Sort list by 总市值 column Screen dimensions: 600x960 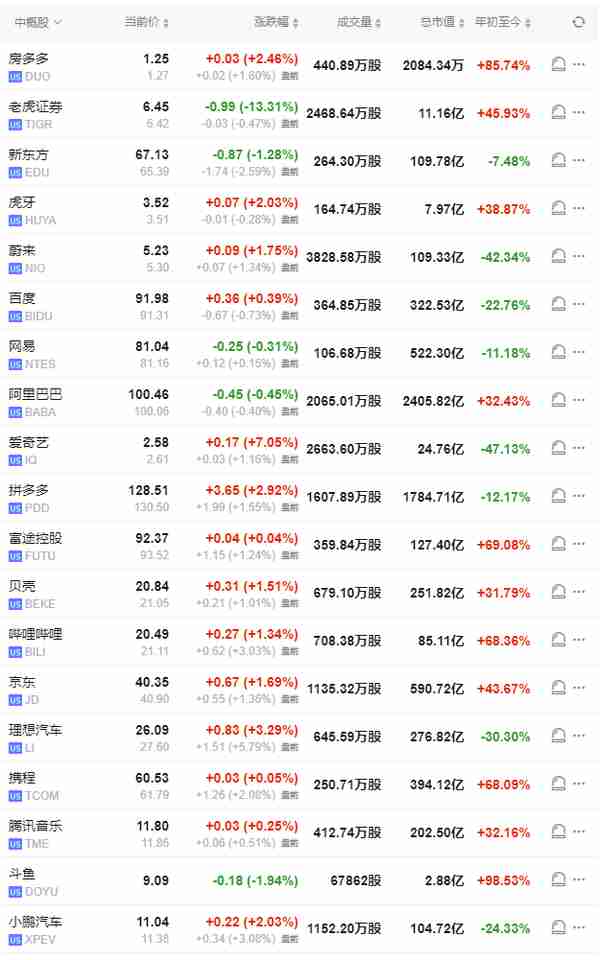[442, 23]
